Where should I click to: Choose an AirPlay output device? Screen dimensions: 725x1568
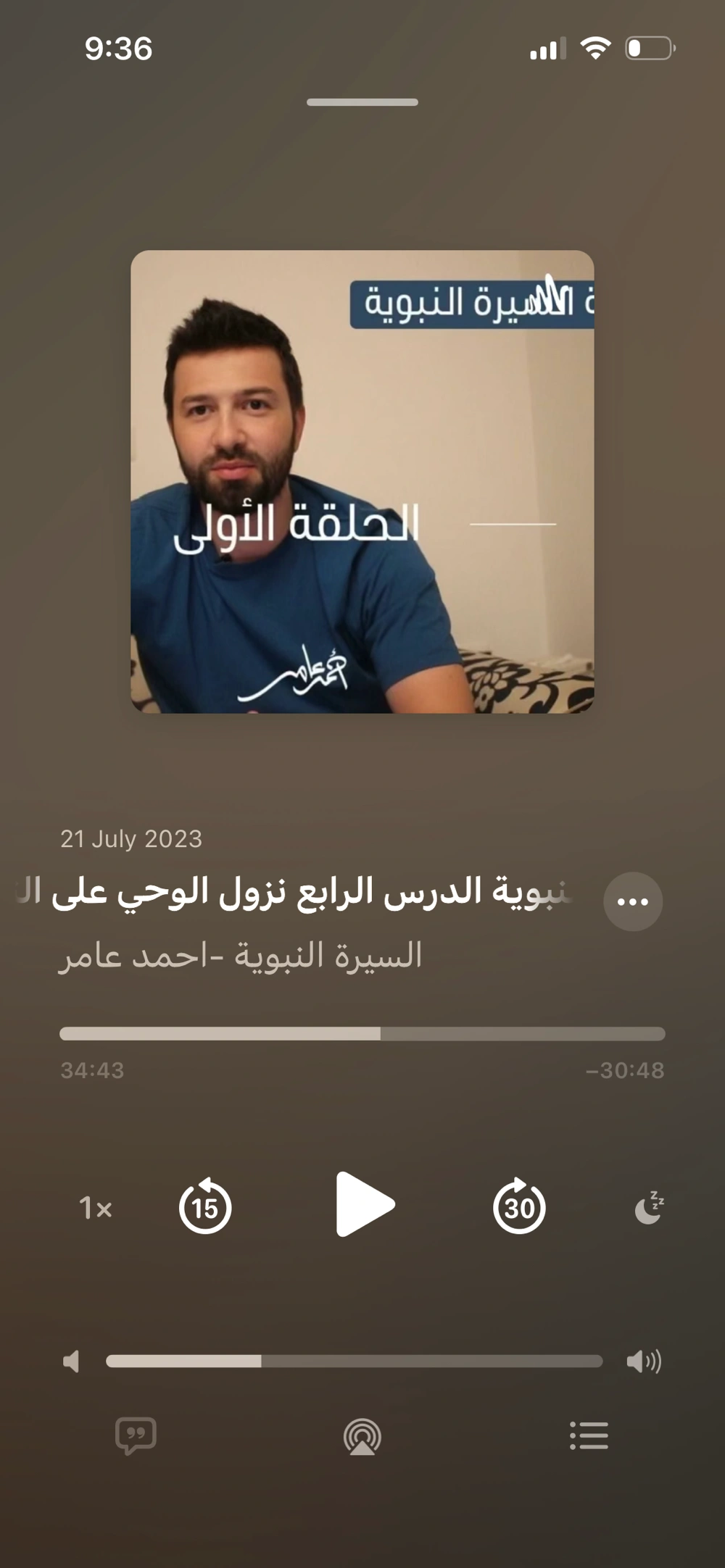(362, 1437)
